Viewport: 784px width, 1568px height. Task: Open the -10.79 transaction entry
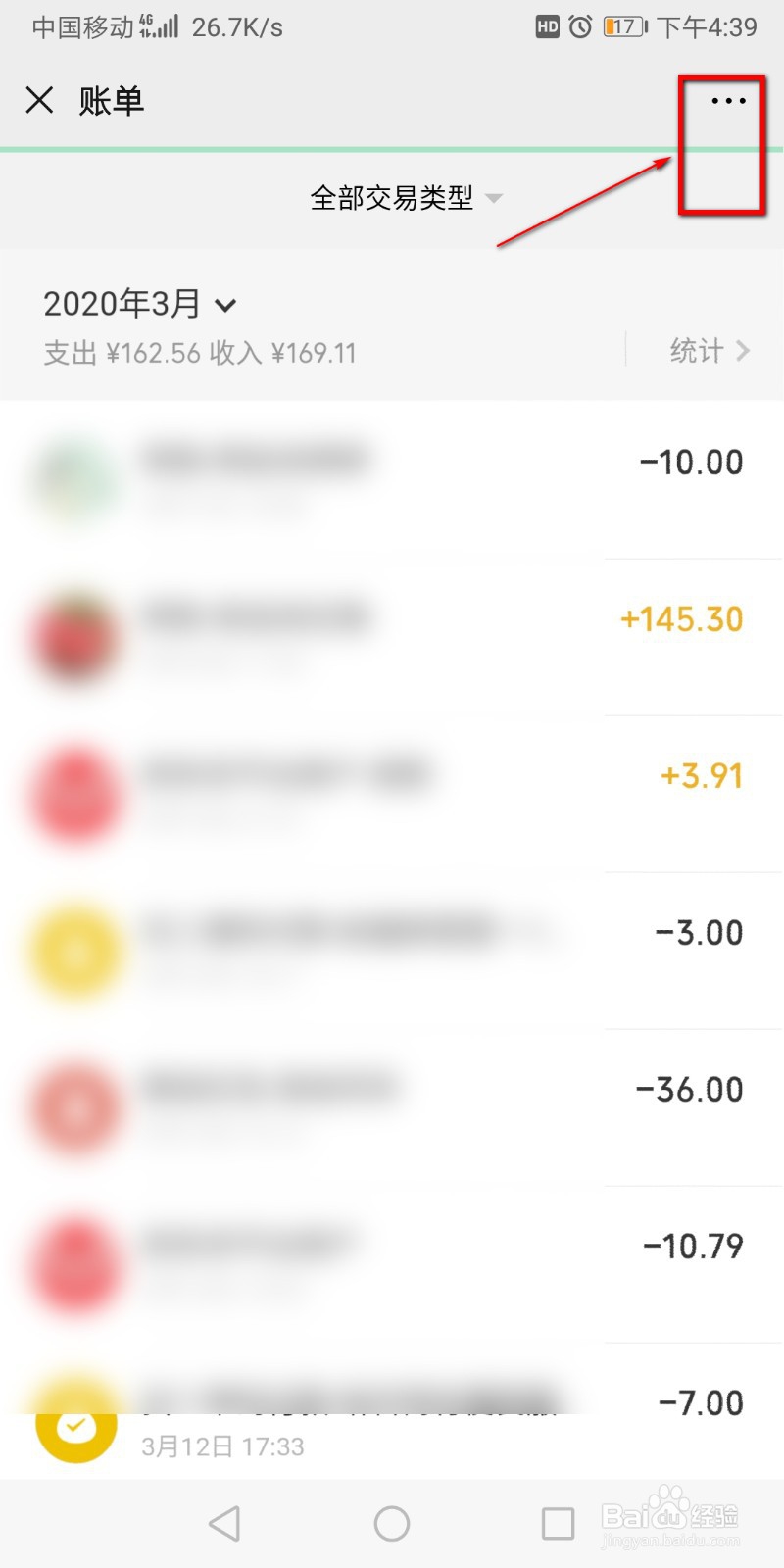click(392, 1264)
